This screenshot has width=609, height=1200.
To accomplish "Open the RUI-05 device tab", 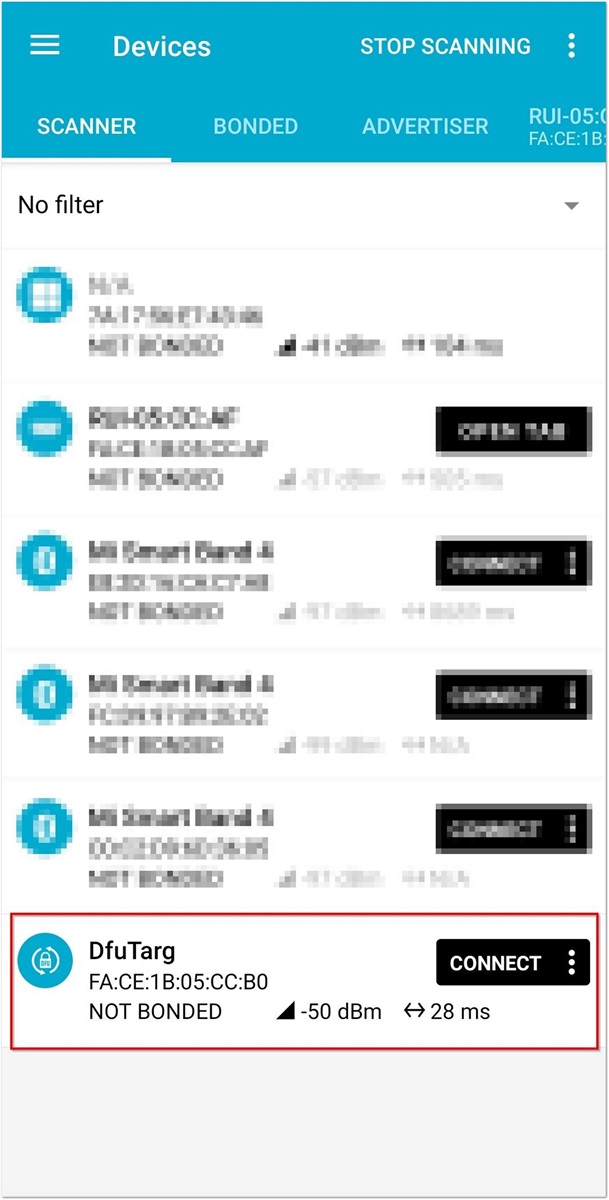I will click(x=565, y=127).
